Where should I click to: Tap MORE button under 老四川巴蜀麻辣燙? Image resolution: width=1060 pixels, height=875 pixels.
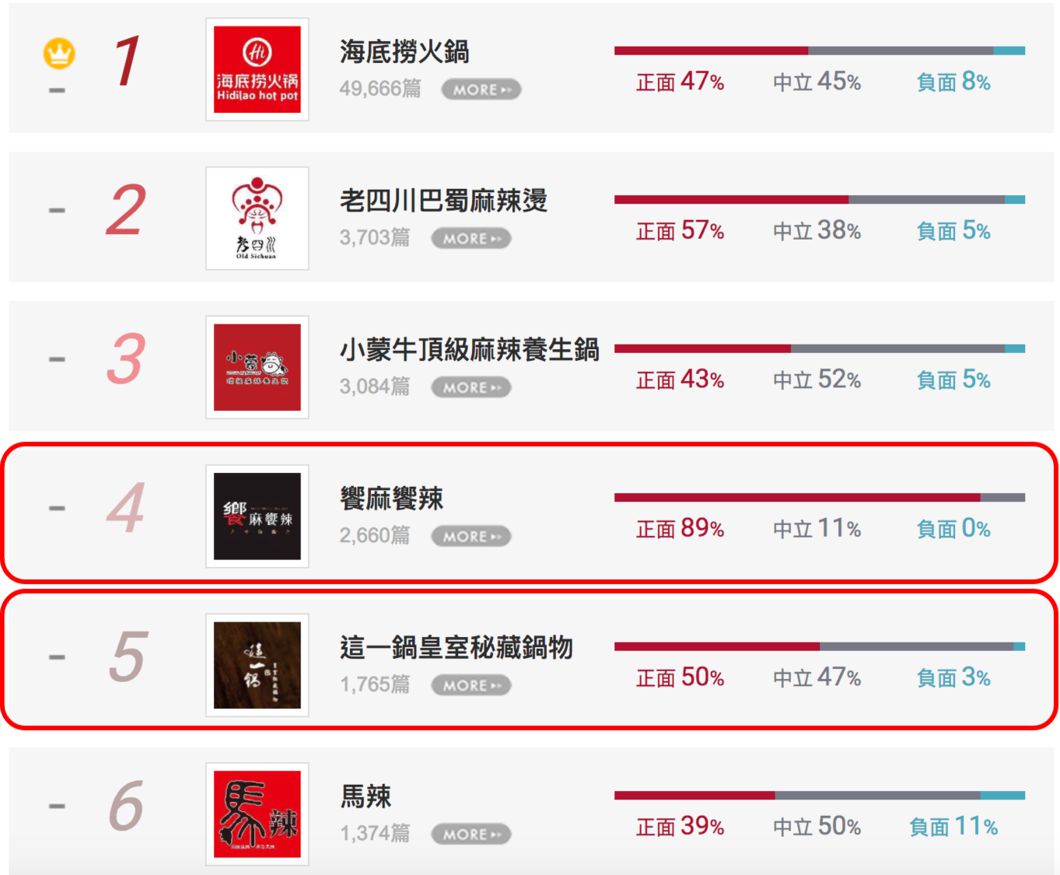(470, 238)
